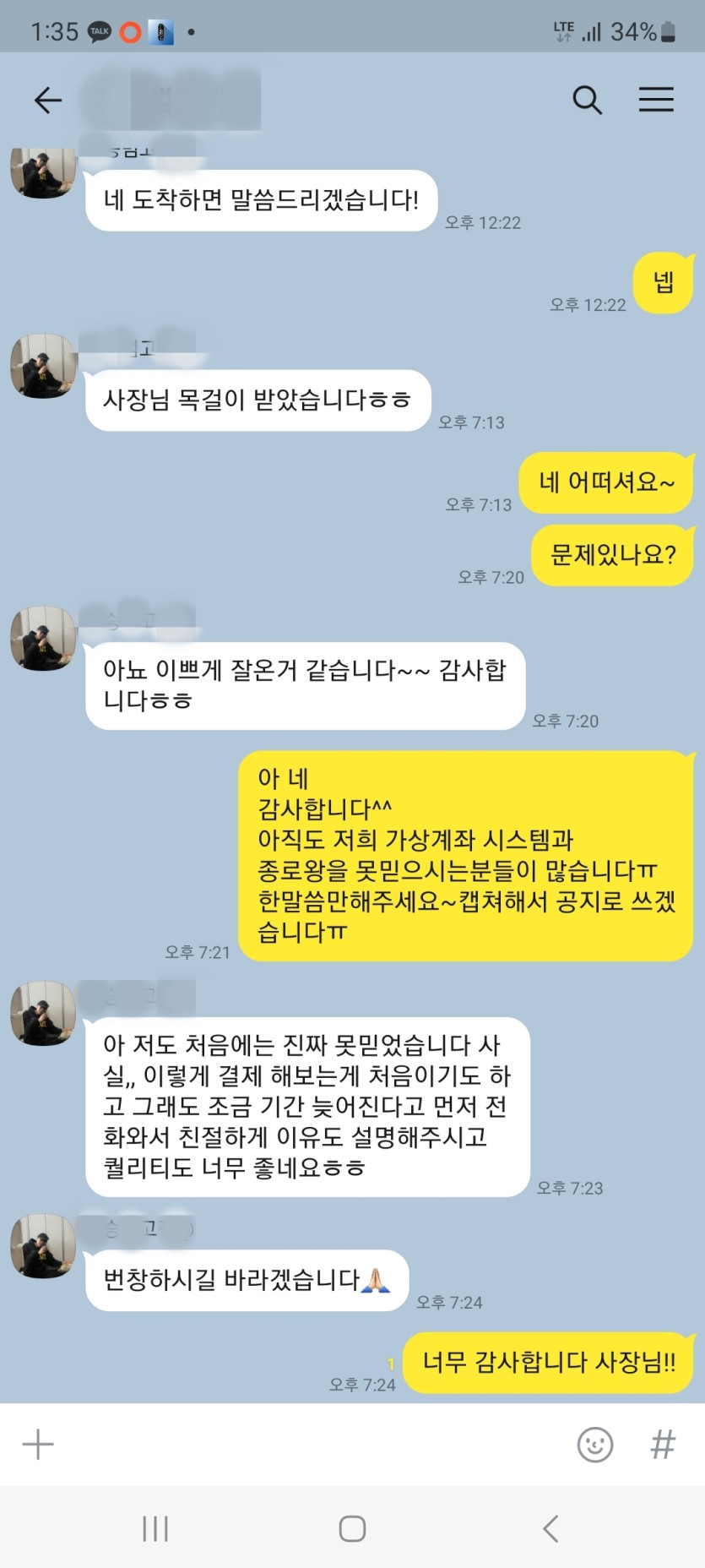Go to the system home screen
This screenshot has width=705, height=1568.
(x=352, y=1528)
